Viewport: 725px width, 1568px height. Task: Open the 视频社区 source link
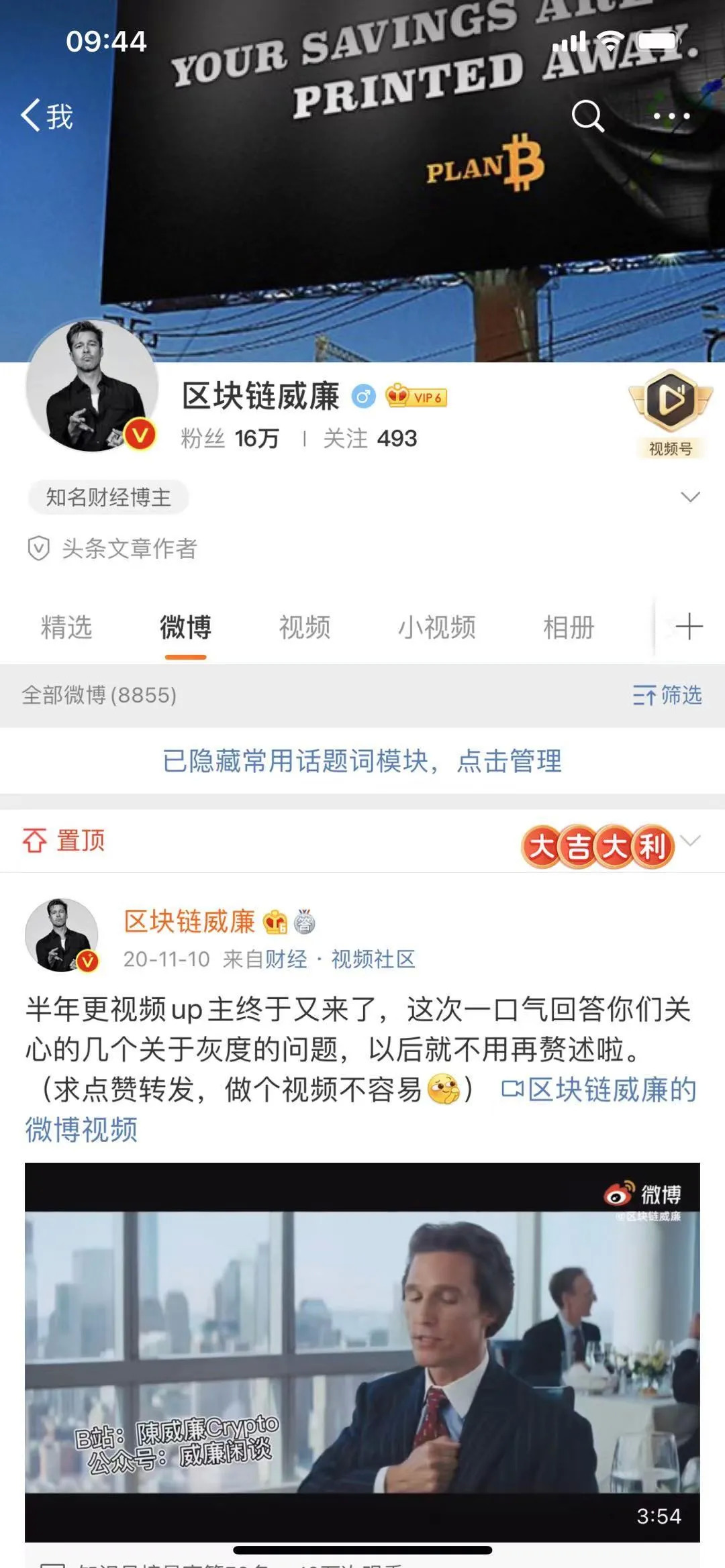tap(373, 959)
